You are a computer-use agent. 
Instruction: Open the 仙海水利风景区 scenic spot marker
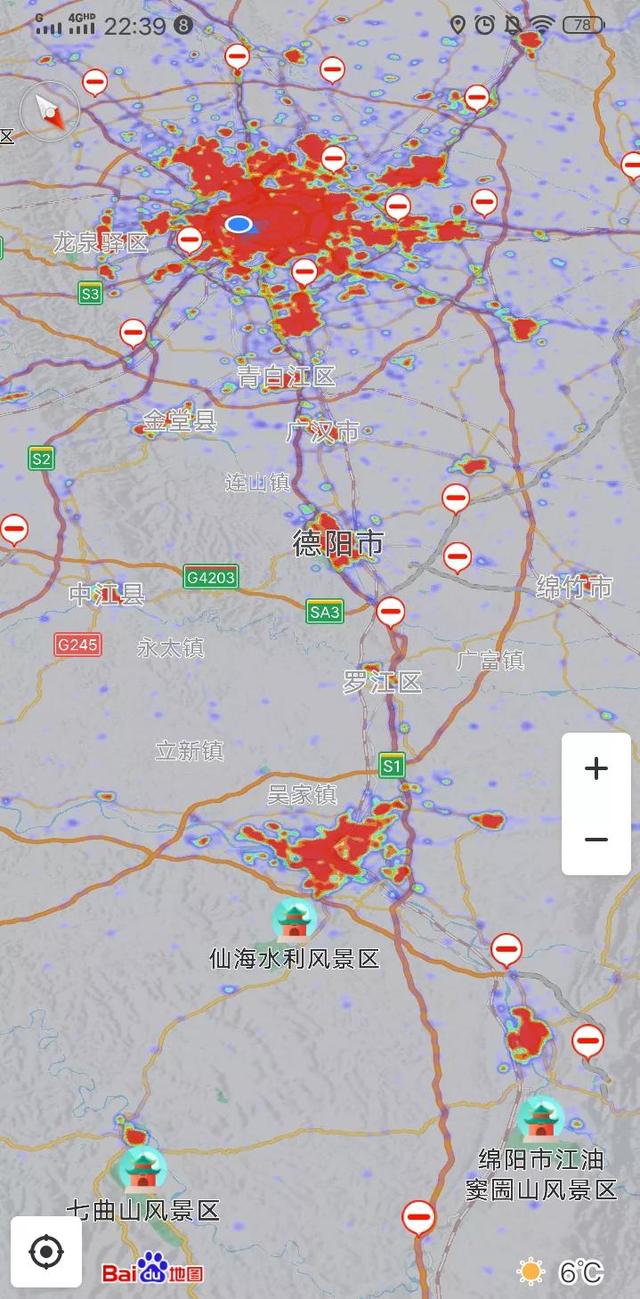tap(294, 920)
